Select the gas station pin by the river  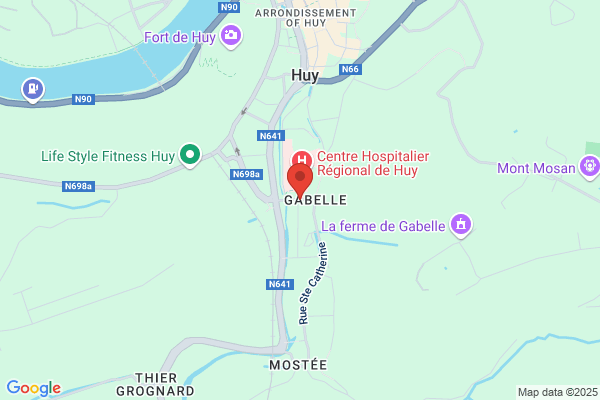pos(33,90)
